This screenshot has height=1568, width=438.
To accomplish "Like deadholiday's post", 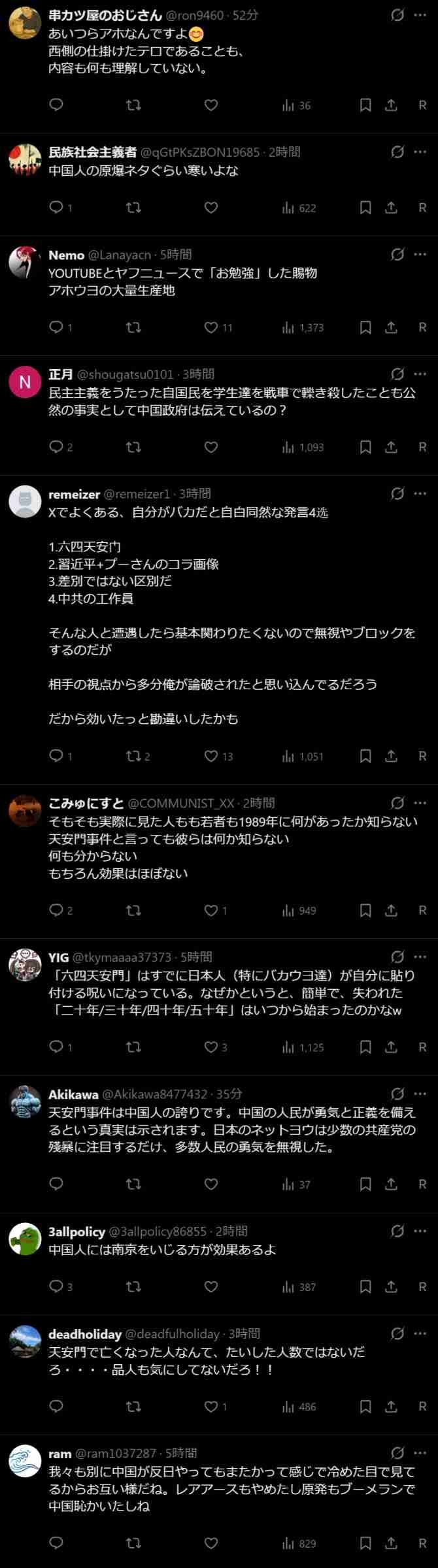I will 211,1407.
